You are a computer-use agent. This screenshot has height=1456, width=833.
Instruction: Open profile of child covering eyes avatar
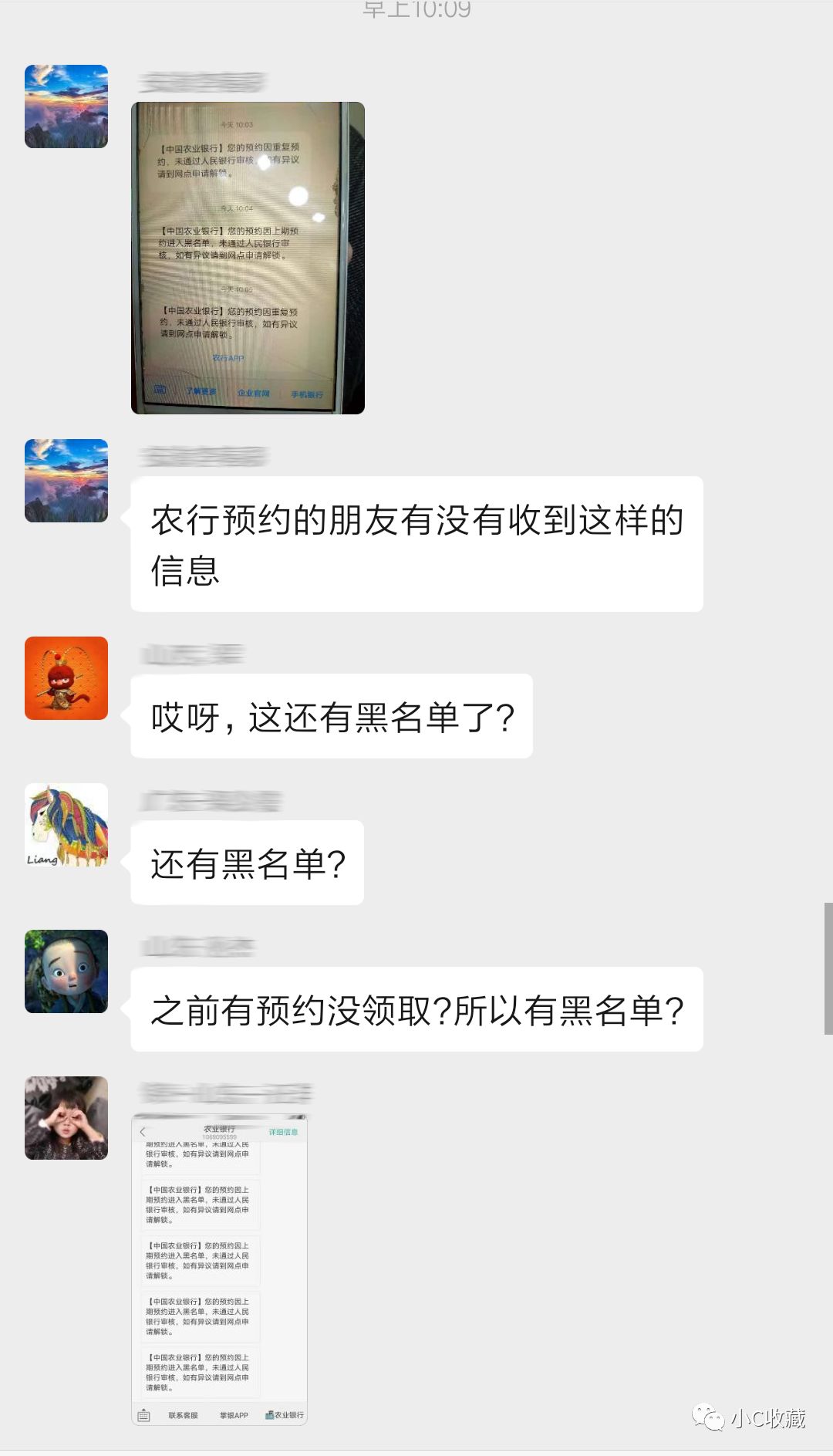tap(66, 1118)
